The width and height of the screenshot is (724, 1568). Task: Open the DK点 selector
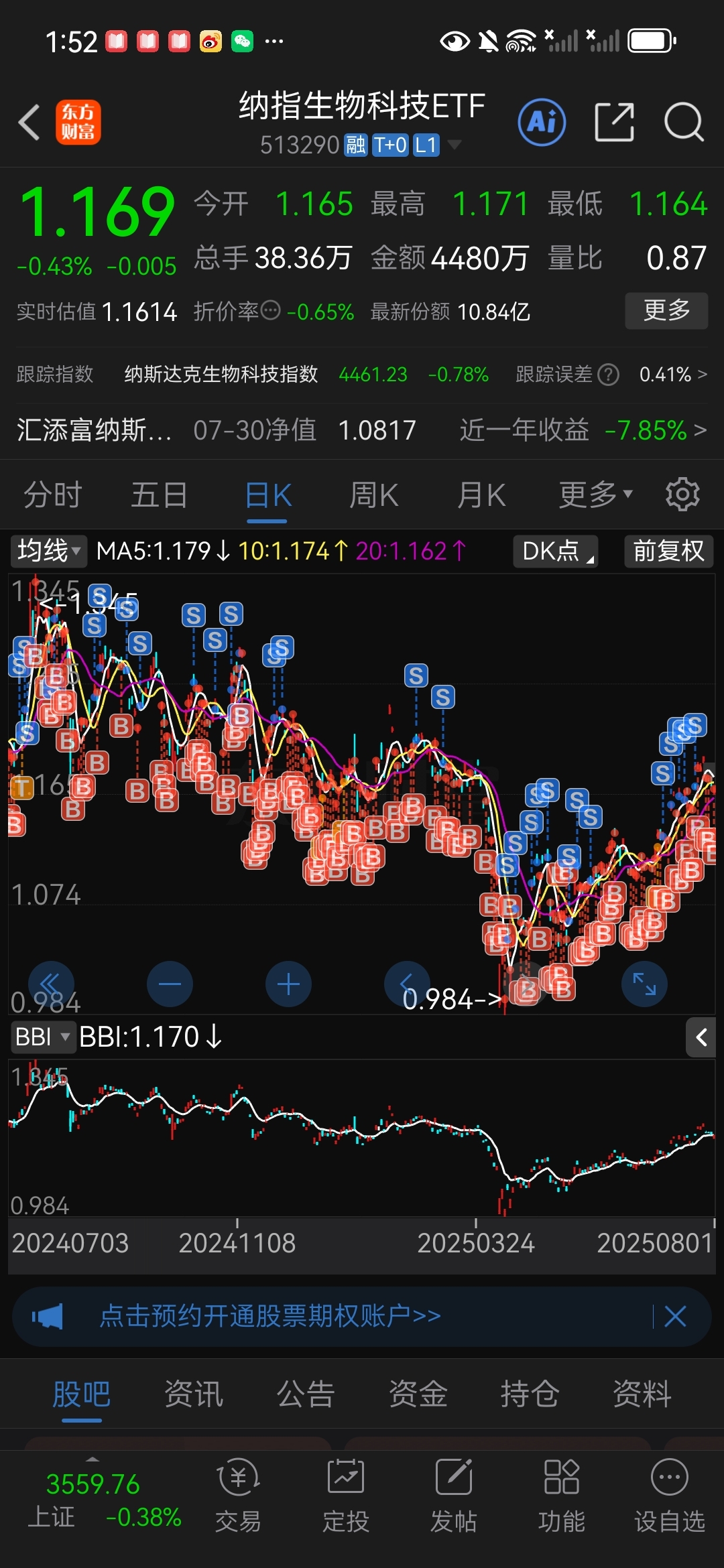click(556, 551)
